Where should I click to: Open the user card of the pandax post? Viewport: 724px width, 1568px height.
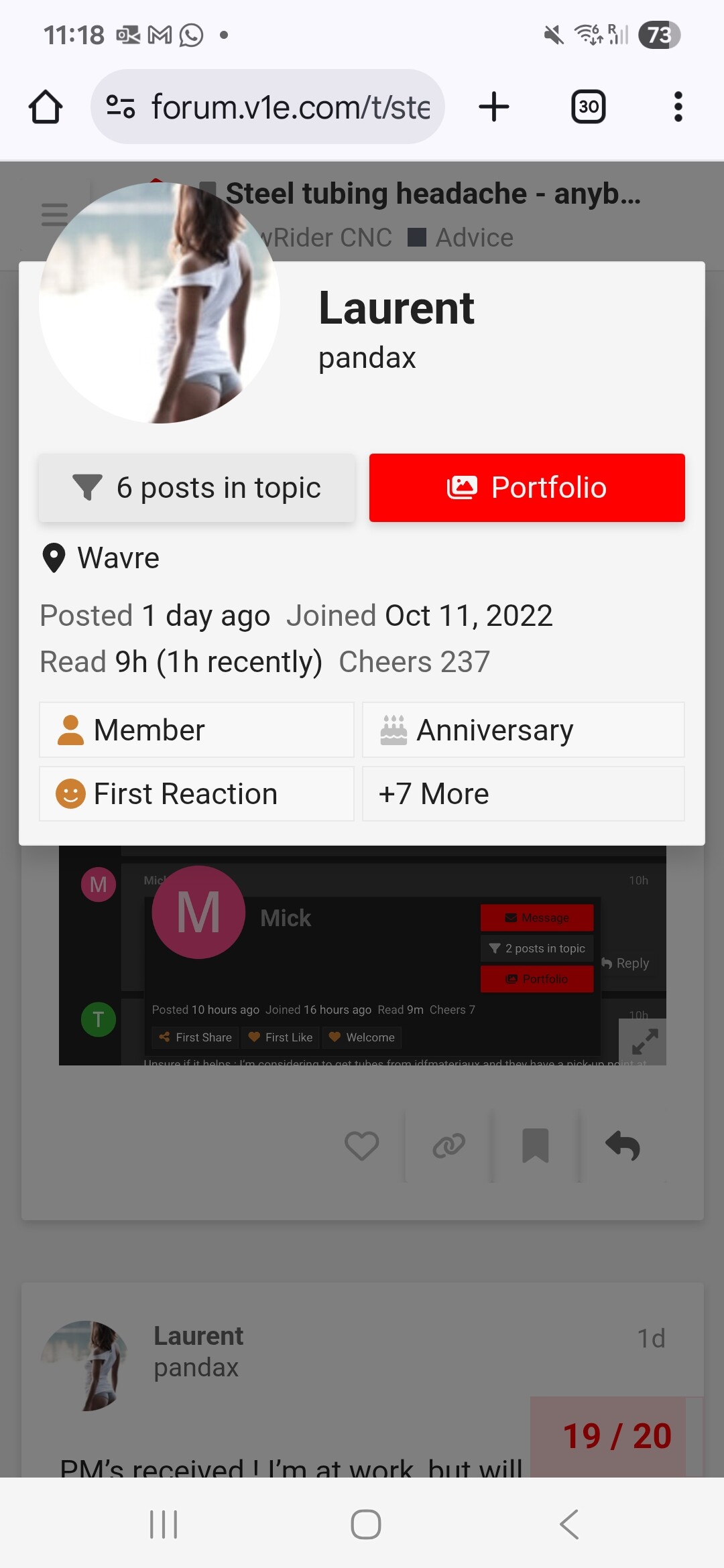[x=84, y=1366]
